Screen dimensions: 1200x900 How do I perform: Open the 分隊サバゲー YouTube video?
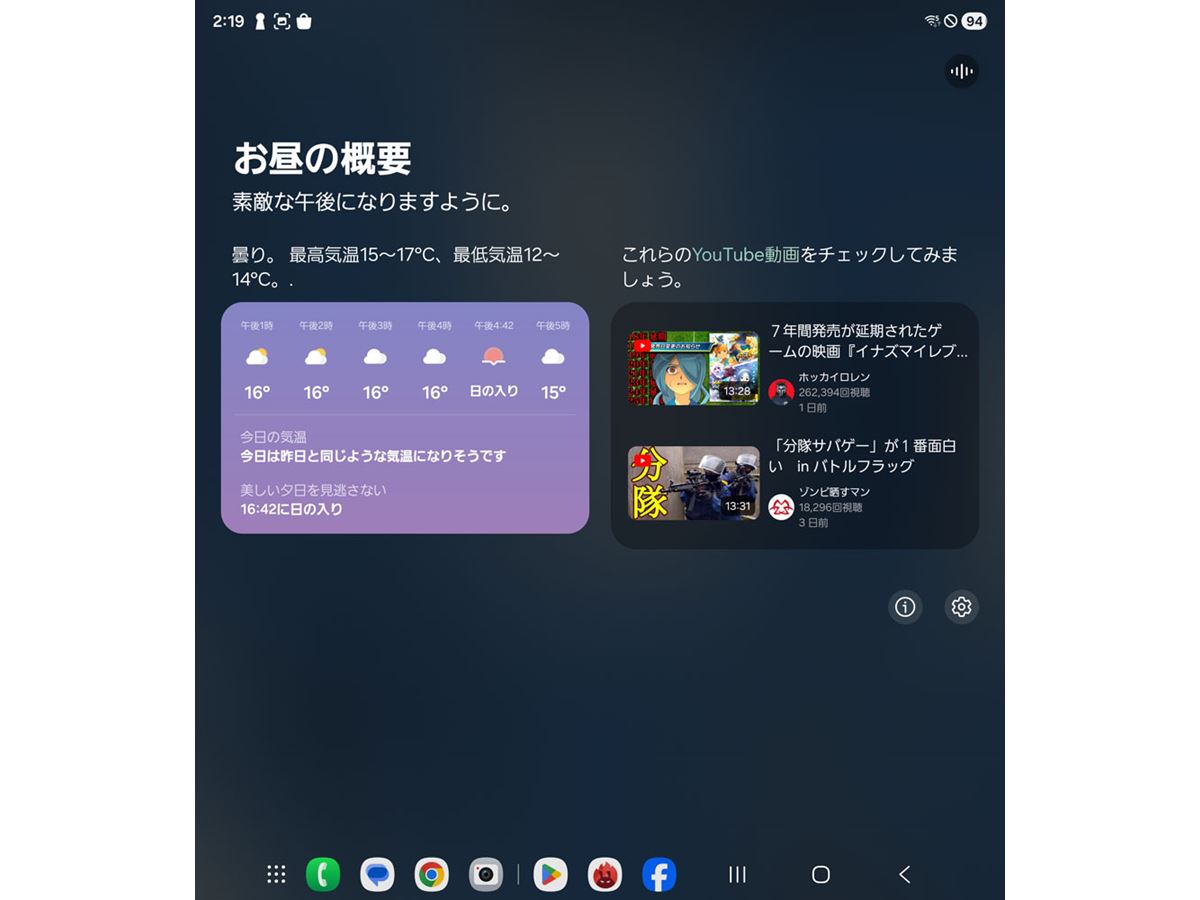pyautogui.click(x=795, y=483)
